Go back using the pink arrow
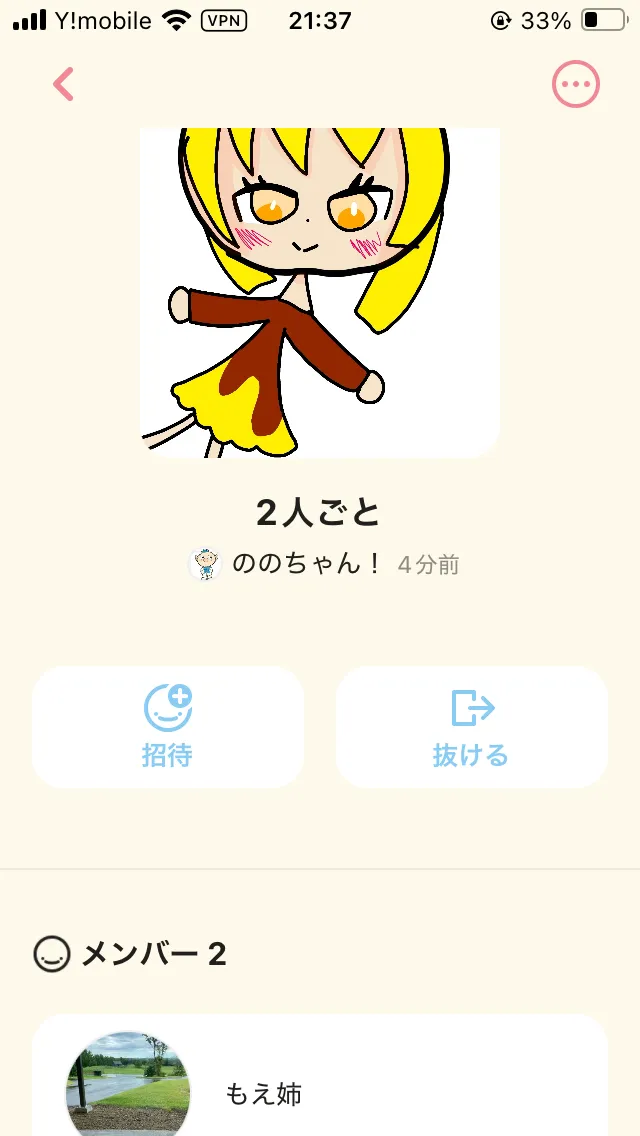This screenshot has height=1136, width=640. [64, 85]
